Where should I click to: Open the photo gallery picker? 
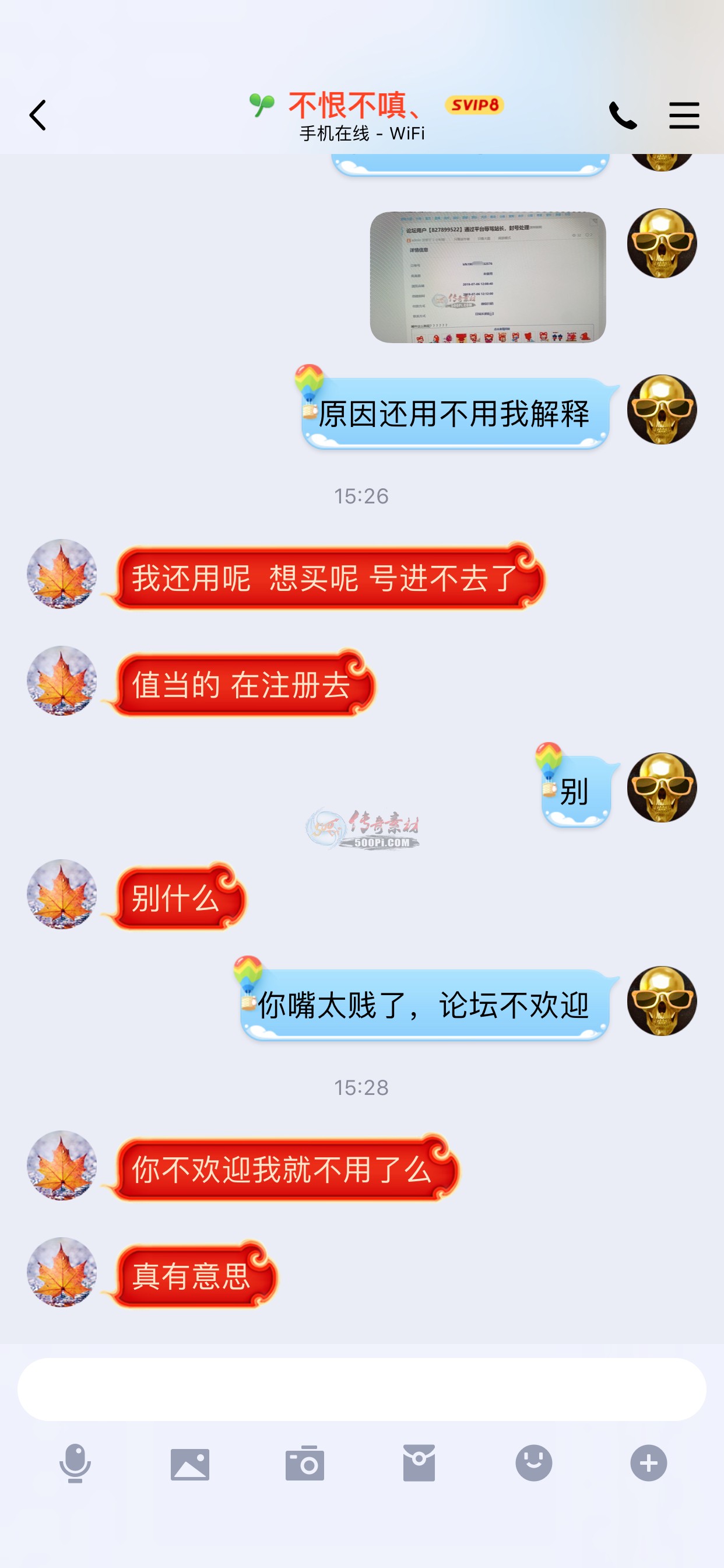[x=190, y=1464]
